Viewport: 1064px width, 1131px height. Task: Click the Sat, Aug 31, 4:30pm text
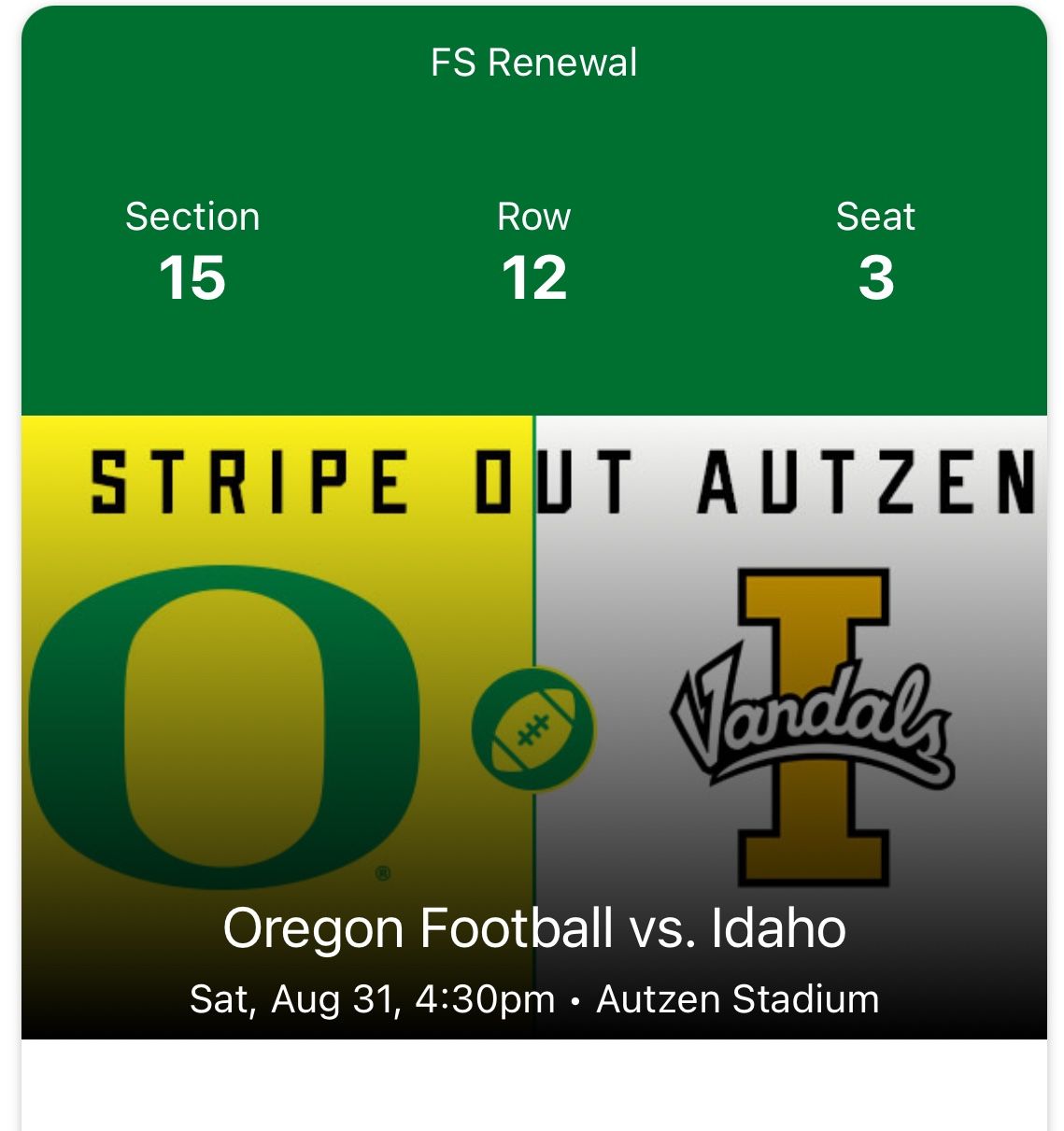[374, 1001]
